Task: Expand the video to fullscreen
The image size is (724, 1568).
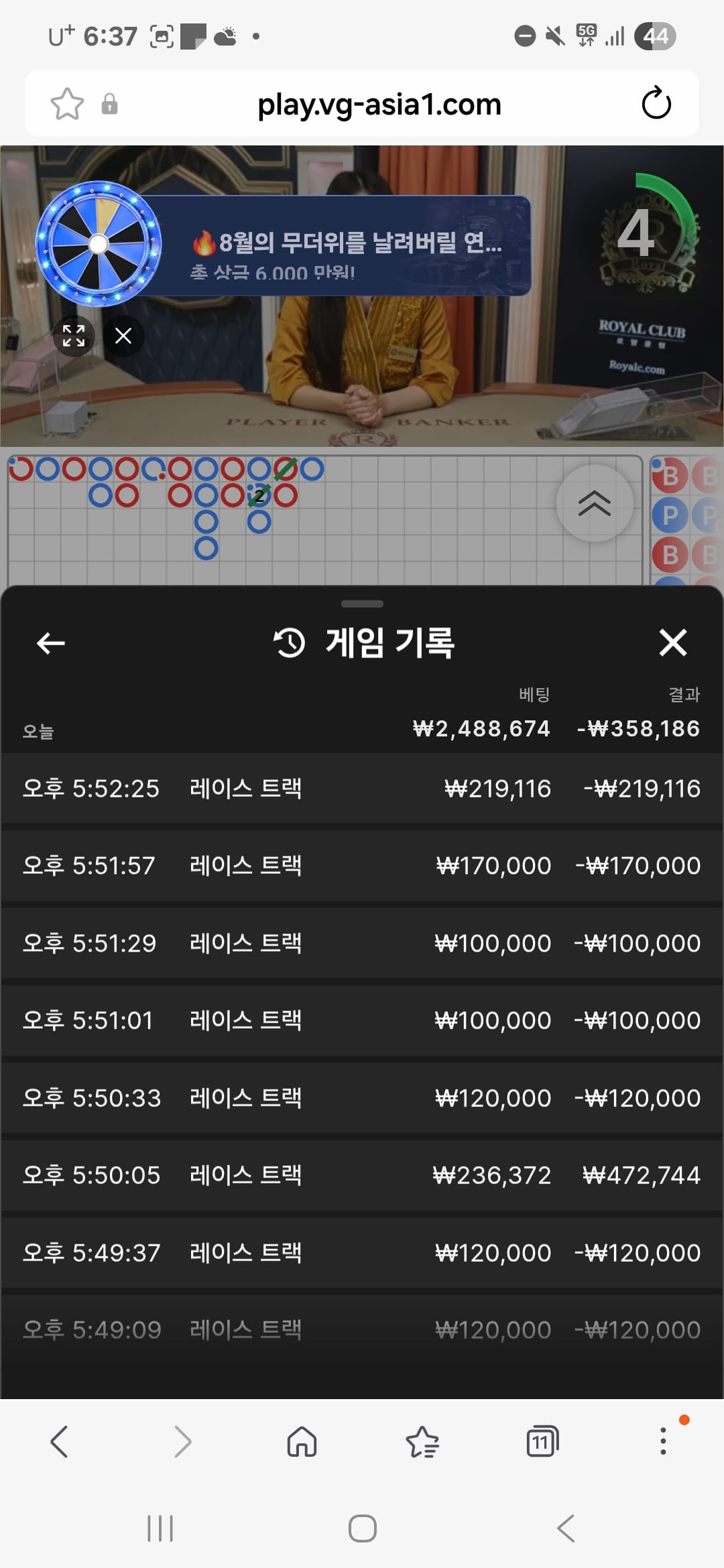Action: [74, 336]
